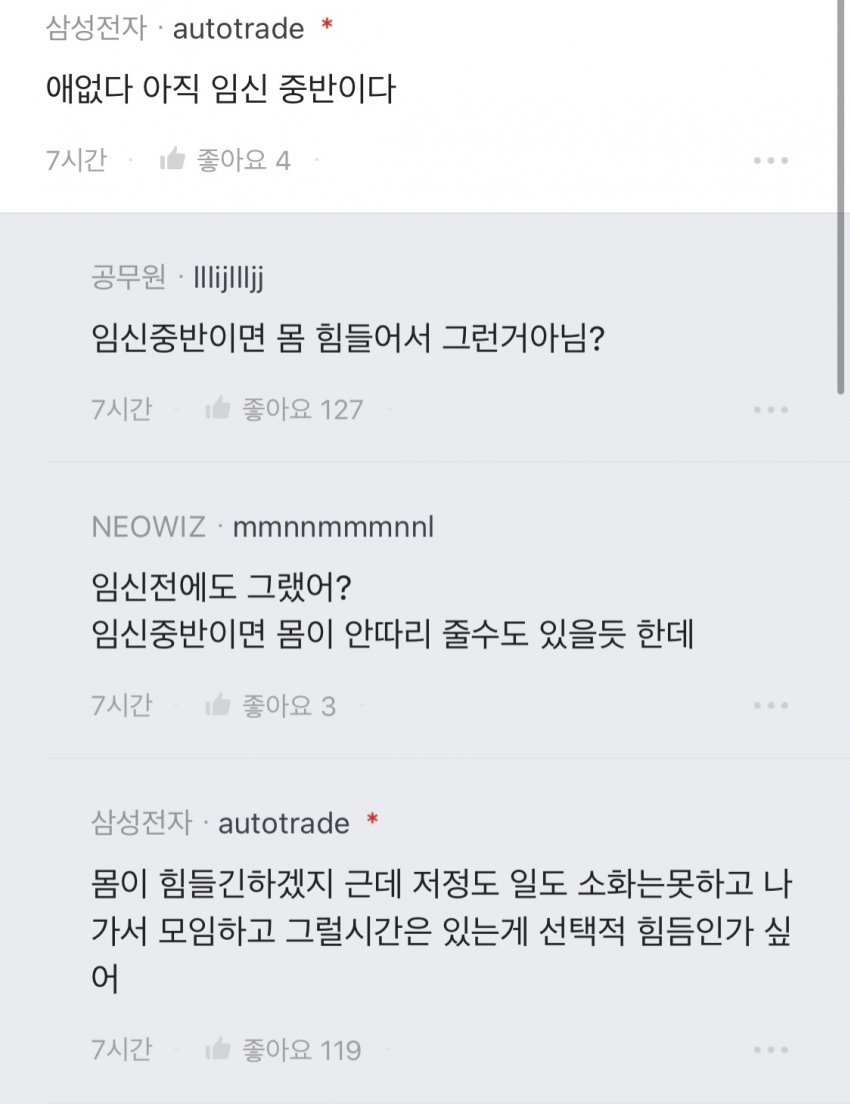The width and height of the screenshot is (850, 1104).
Task: Like autotrade's comment with 4 likes
Action: coord(173,160)
